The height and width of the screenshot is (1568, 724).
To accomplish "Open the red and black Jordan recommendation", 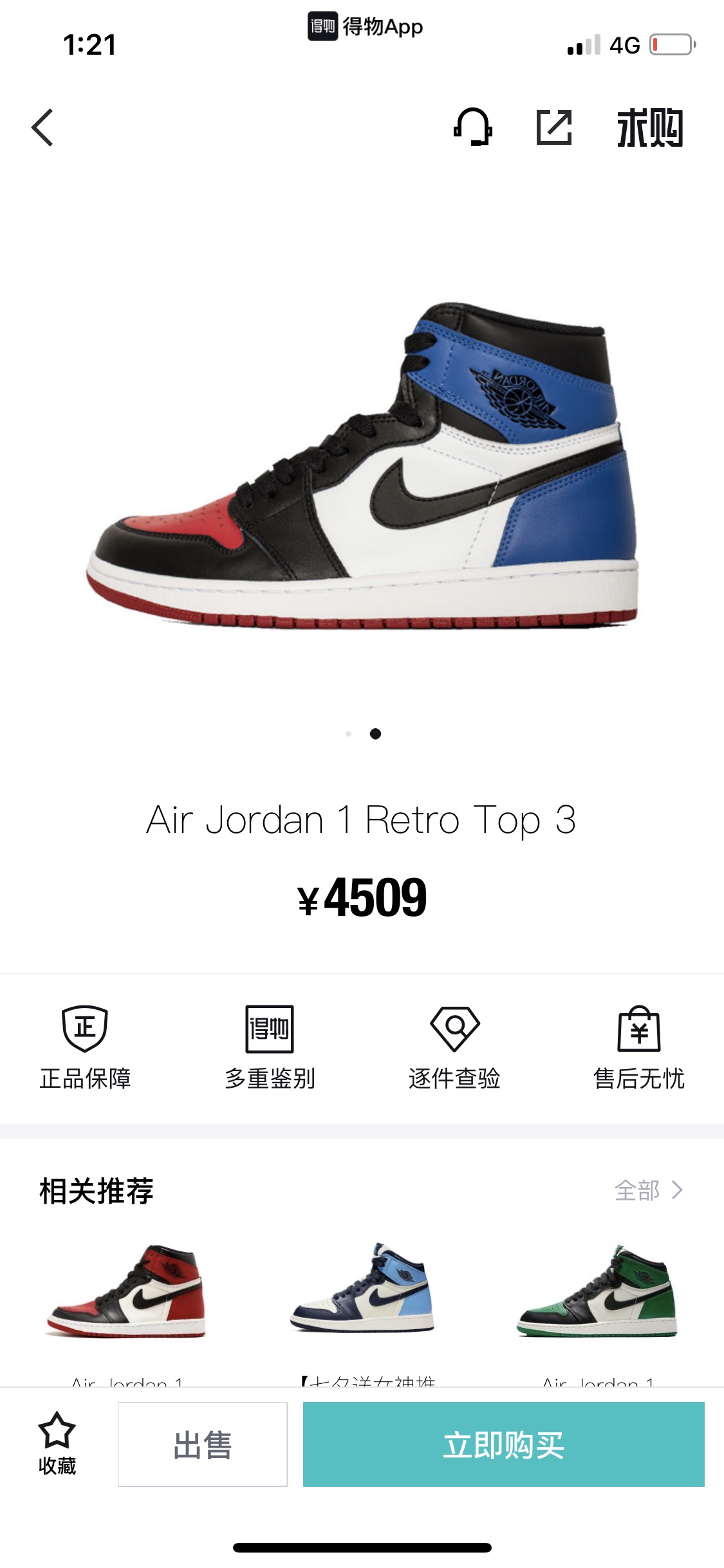I will (126, 1291).
